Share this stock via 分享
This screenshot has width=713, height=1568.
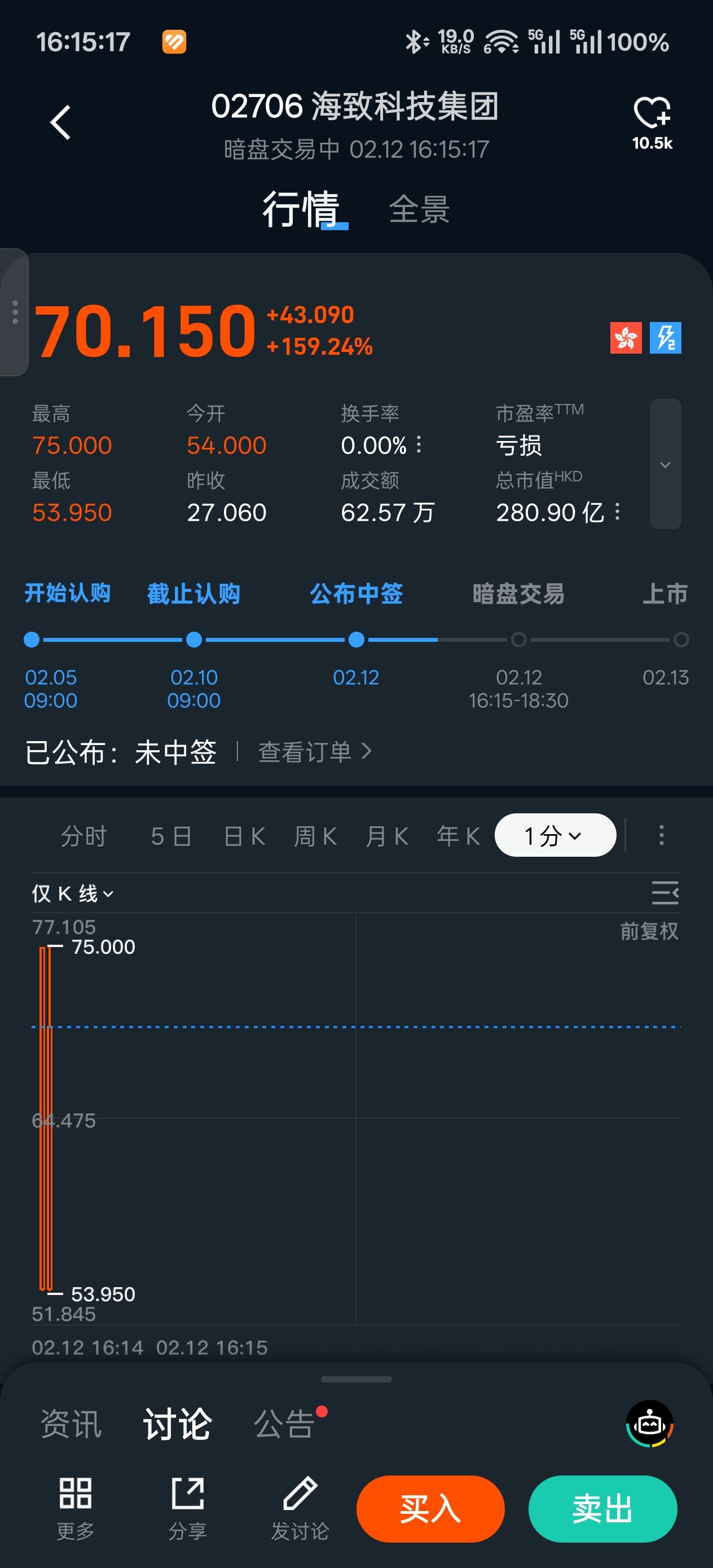coord(187,1508)
